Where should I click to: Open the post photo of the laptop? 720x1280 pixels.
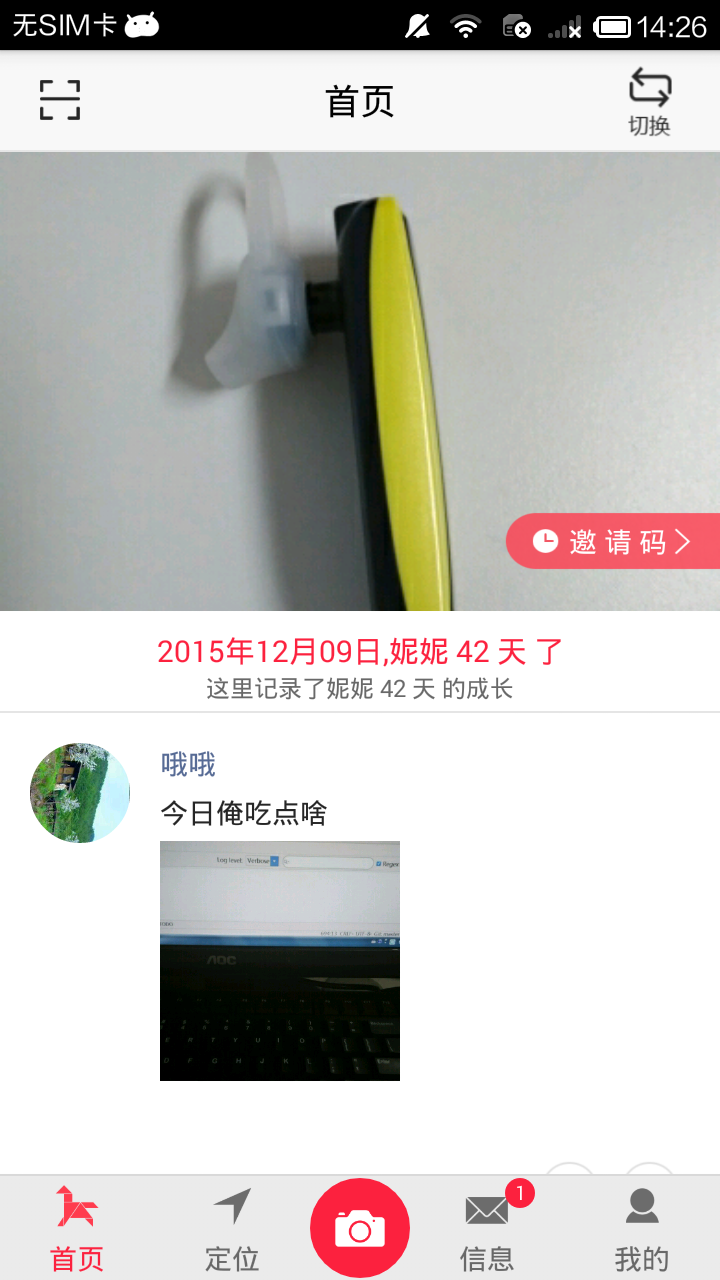coord(280,960)
